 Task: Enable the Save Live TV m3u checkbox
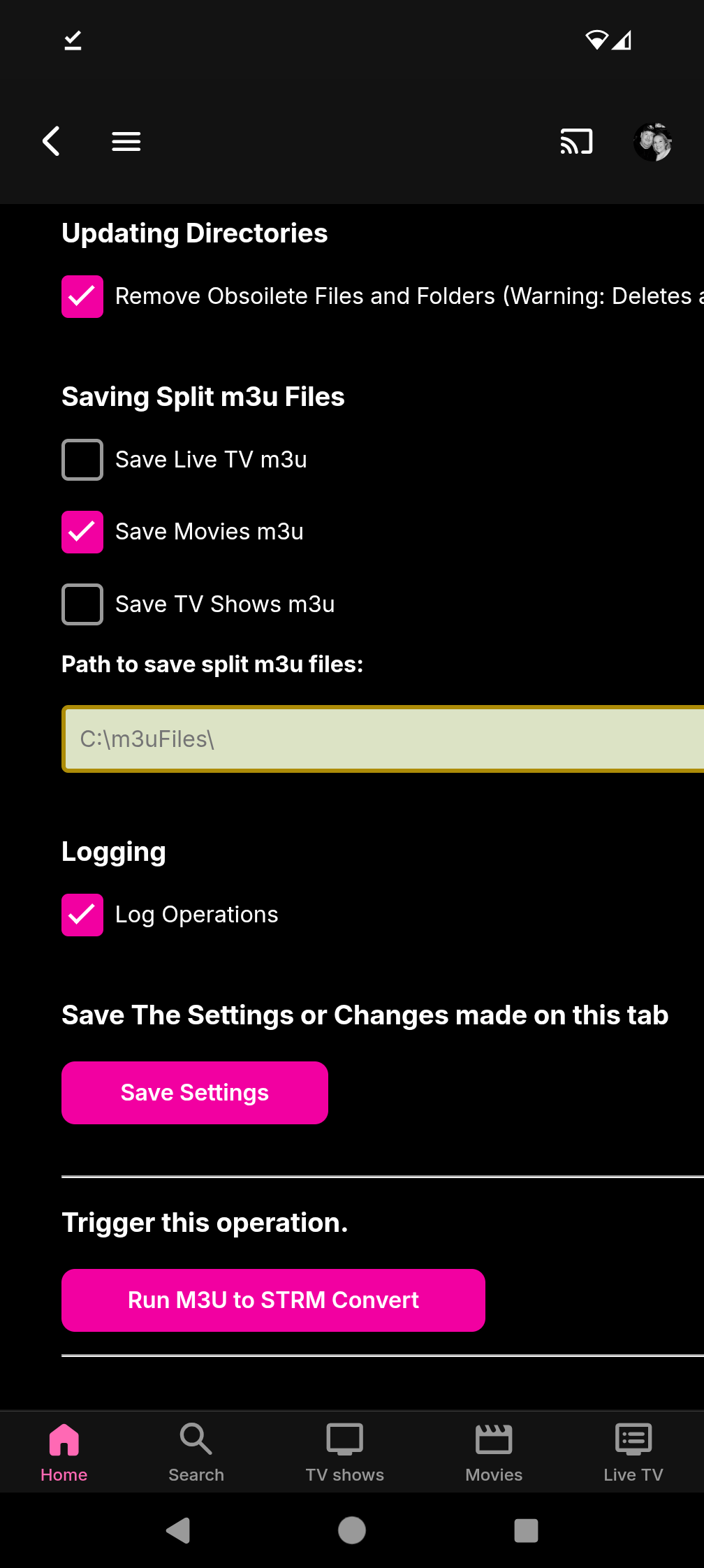point(82,460)
